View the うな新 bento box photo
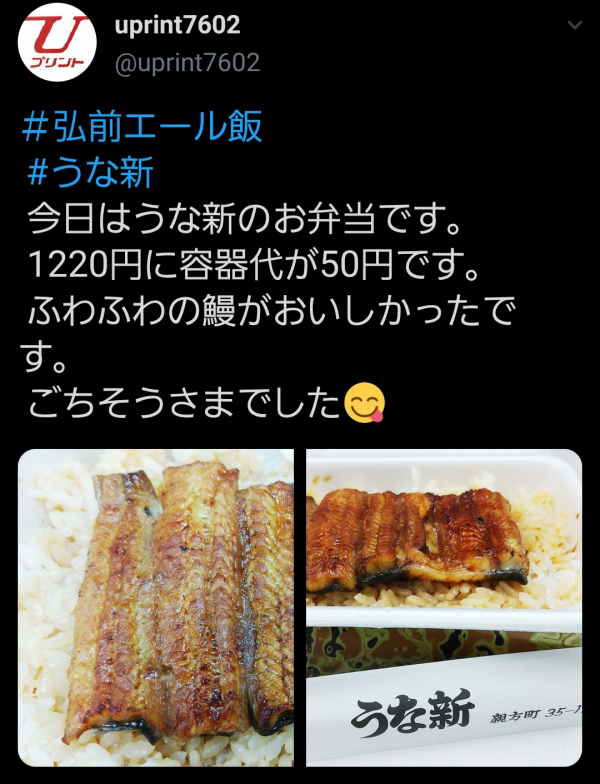600x784 pixels. tap(443, 607)
